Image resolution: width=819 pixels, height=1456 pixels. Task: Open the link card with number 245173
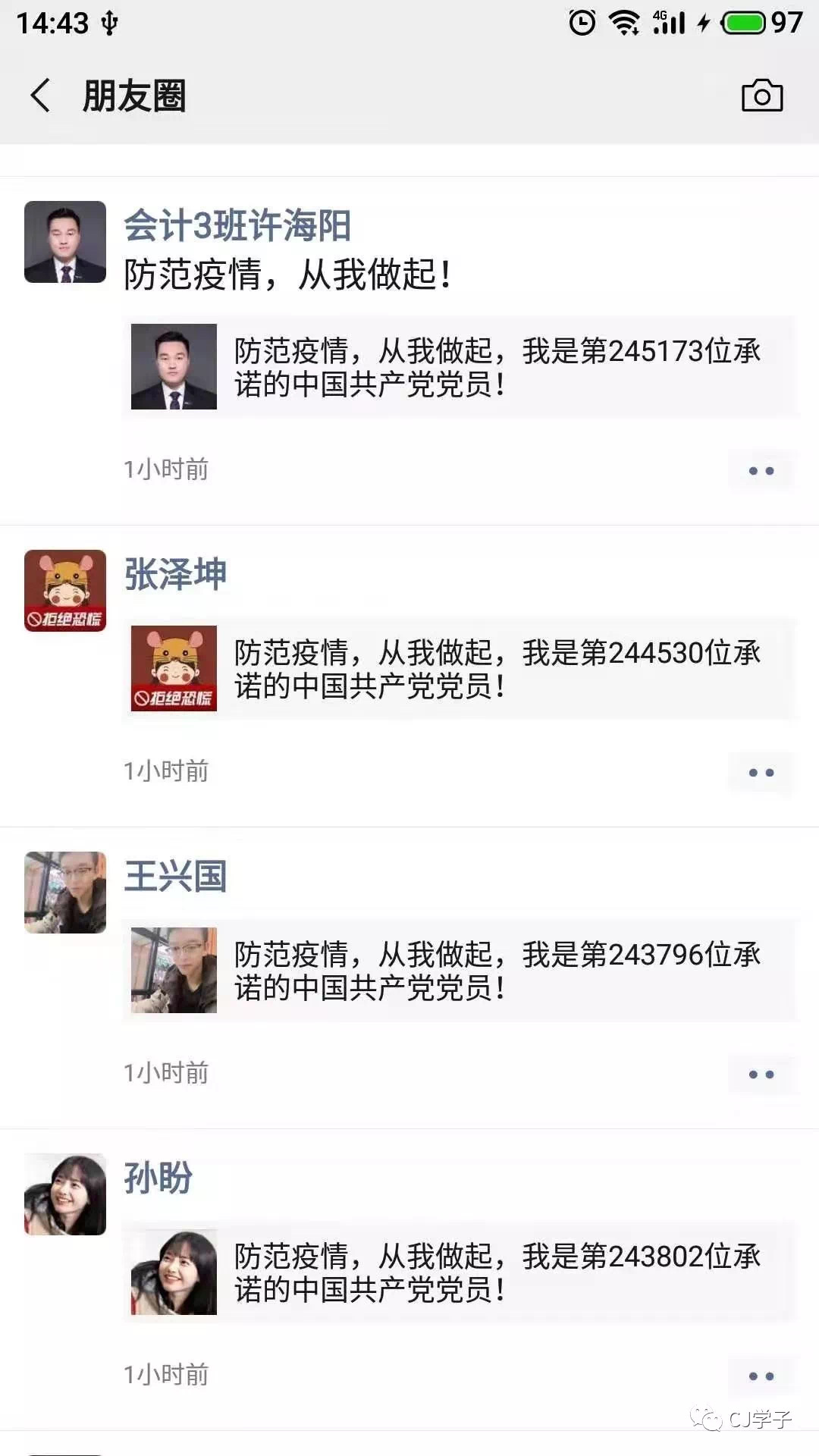[x=460, y=367]
